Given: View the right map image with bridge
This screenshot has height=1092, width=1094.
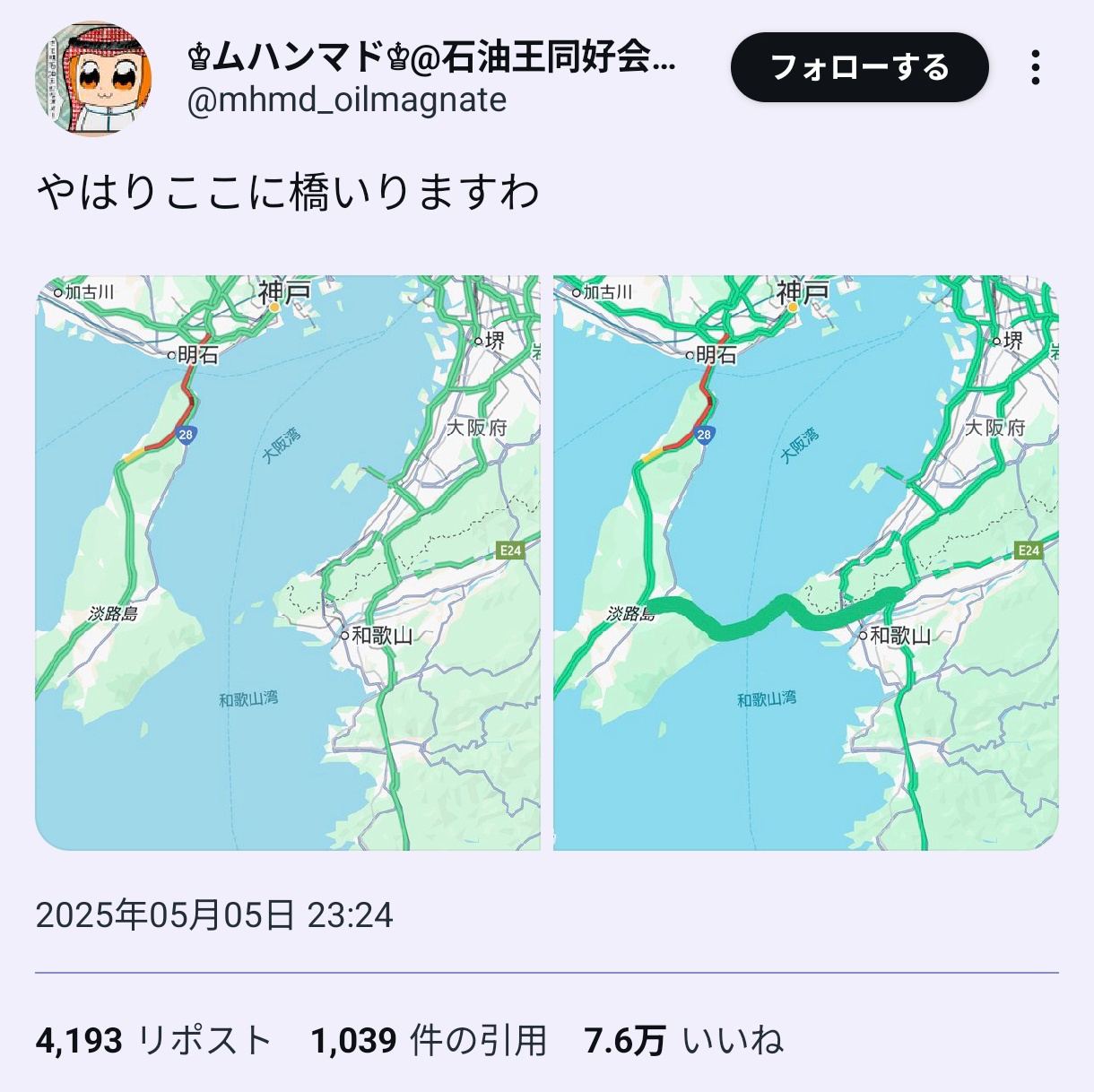Looking at the screenshot, I should (x=805, y=562).
